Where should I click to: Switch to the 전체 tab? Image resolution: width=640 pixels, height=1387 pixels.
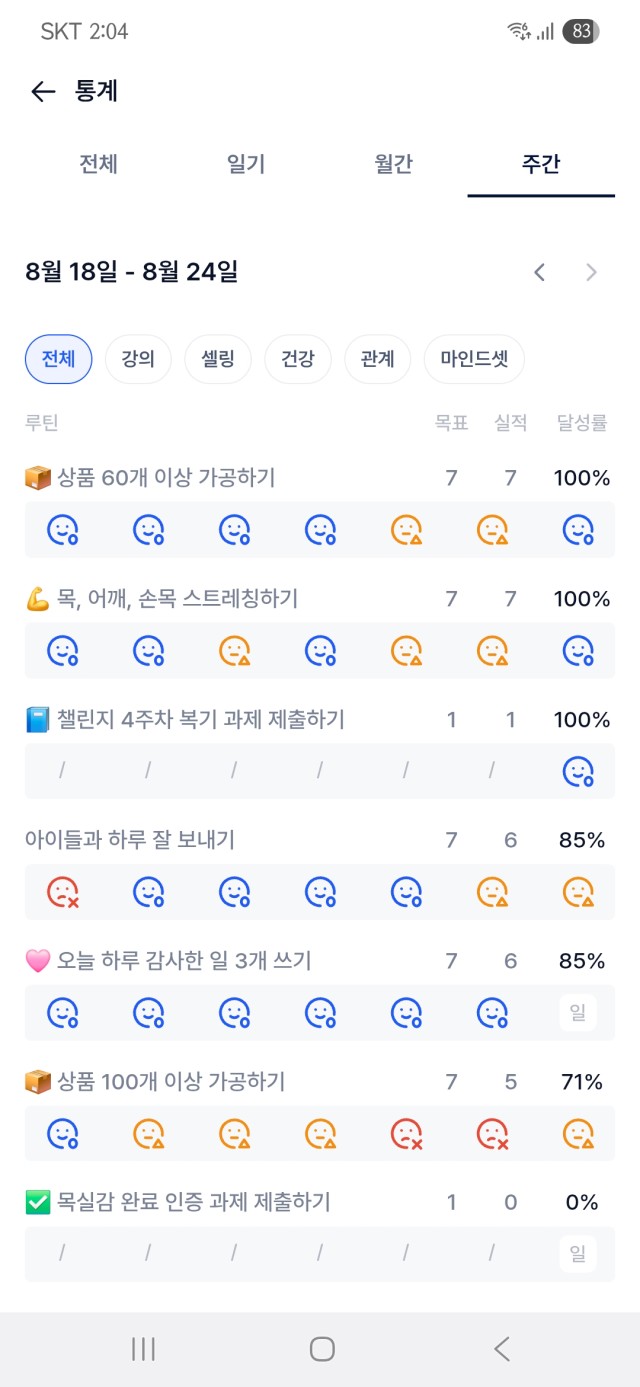[99, 165]
